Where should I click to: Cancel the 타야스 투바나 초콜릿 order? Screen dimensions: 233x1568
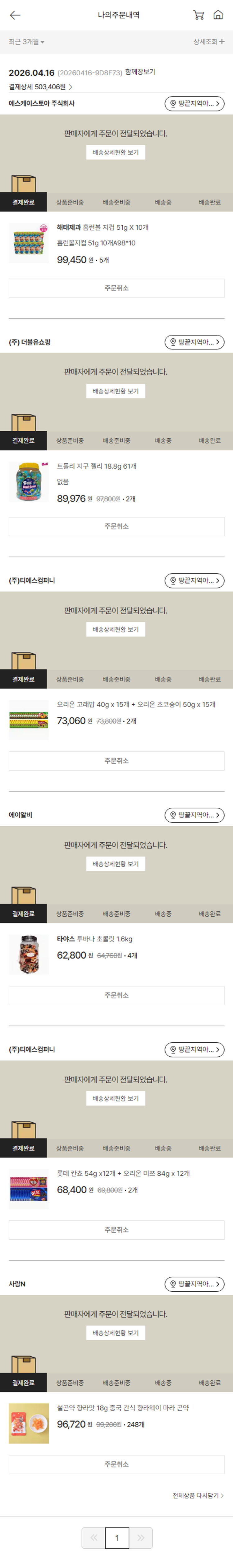116,995
